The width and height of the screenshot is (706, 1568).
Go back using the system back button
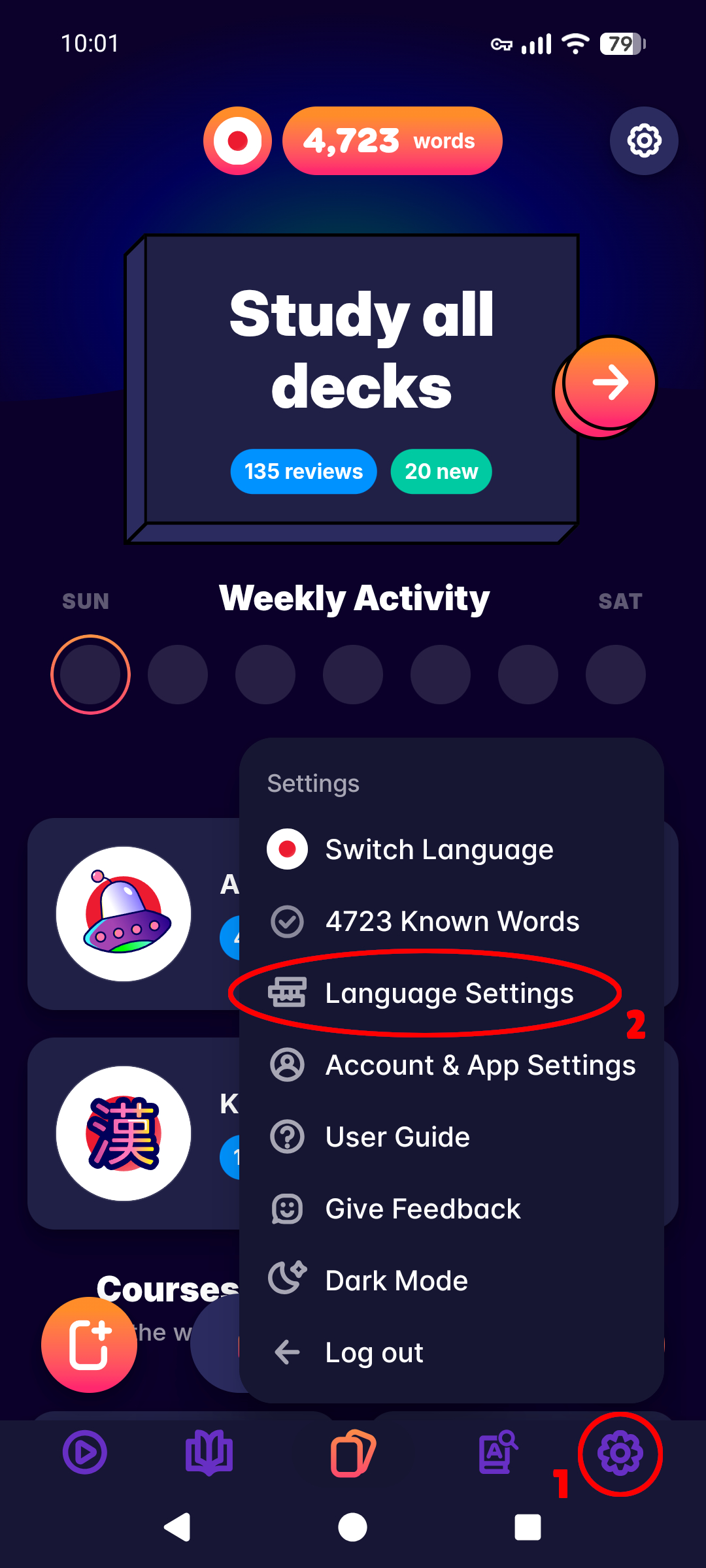pos(177,1527)
